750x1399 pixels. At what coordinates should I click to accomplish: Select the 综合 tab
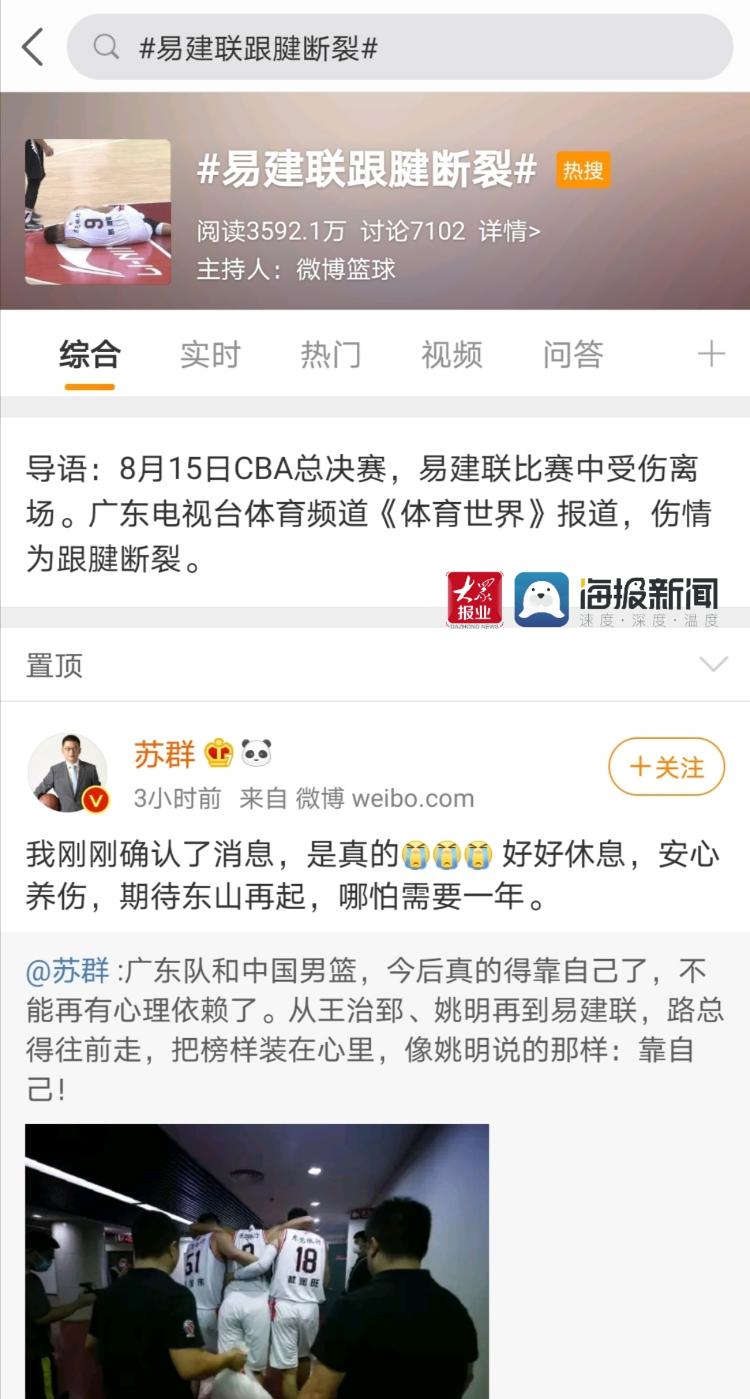point(89,354)
